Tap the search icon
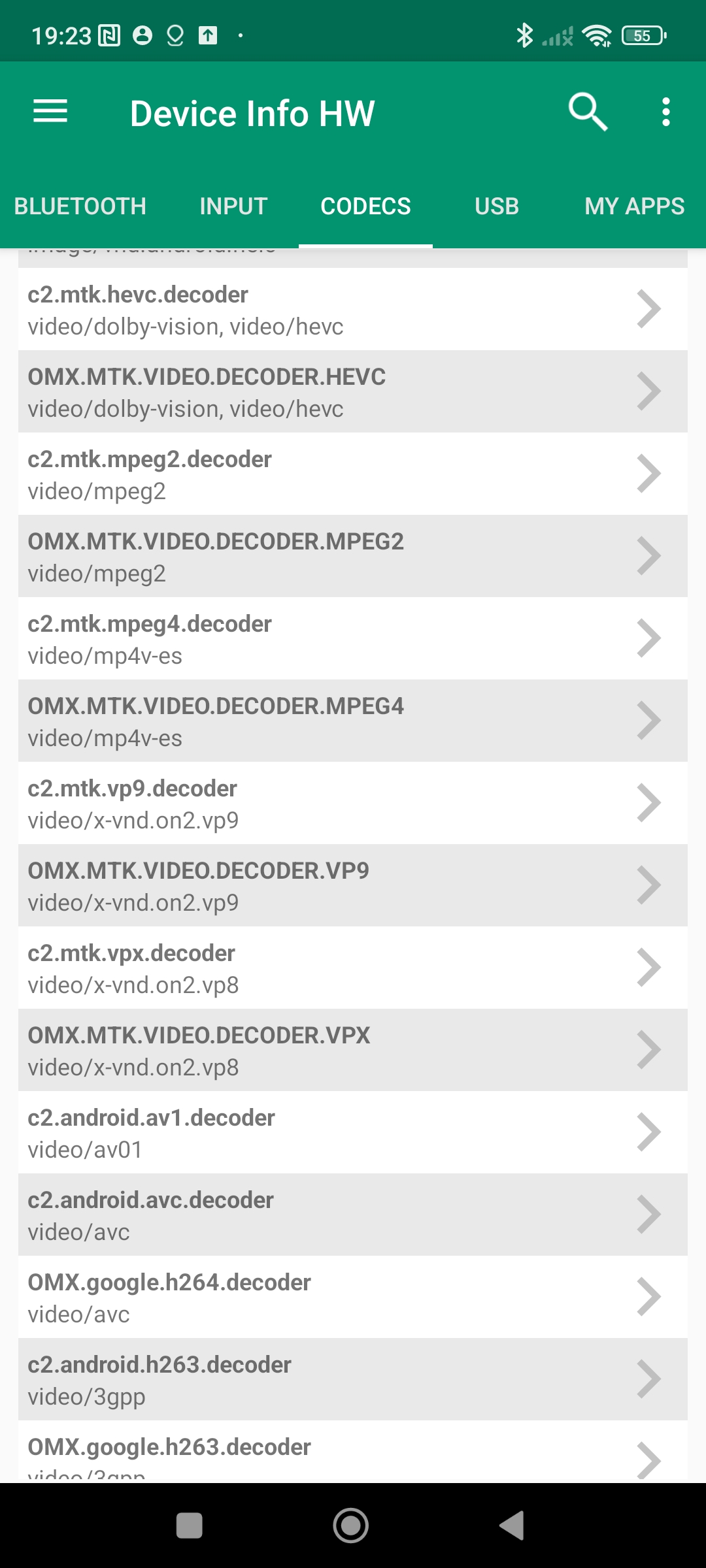Viewport: 706px width, 1568px height. pyautogui.click(x=587, y=112)
